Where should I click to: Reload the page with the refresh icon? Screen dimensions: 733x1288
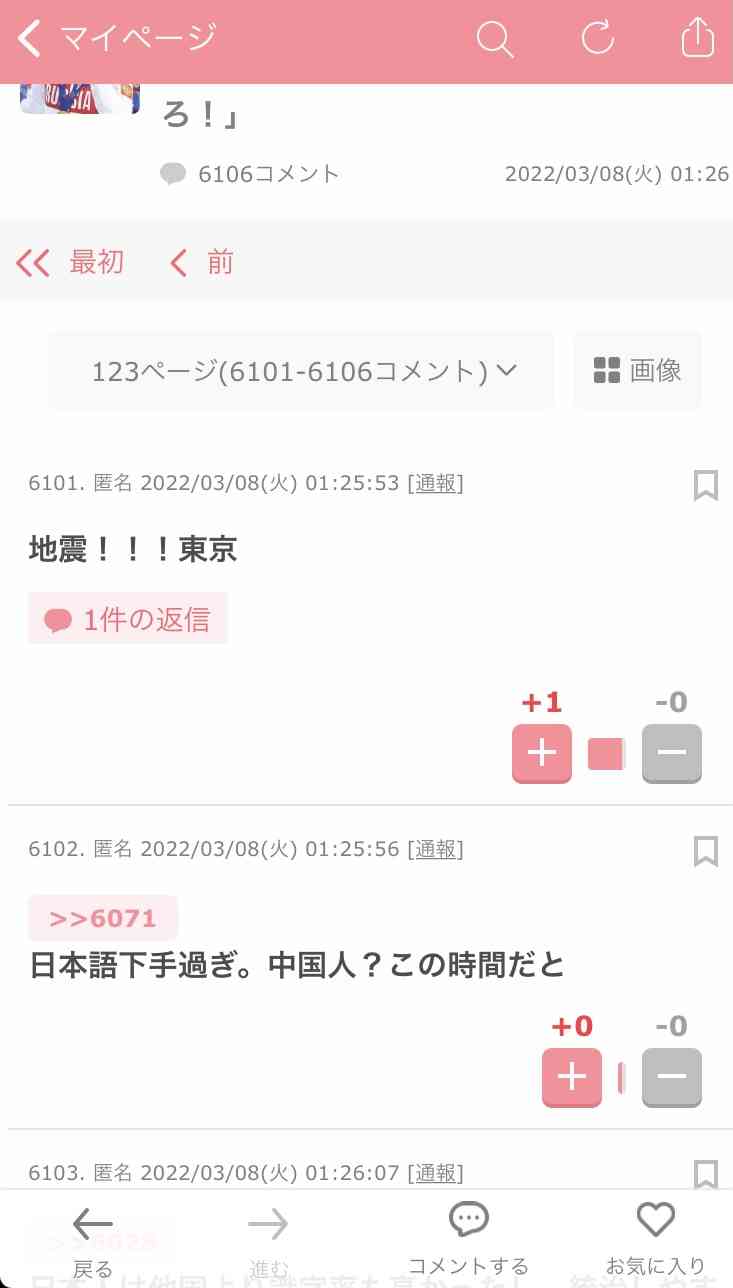pyautogui.click(x=597, y=40)
